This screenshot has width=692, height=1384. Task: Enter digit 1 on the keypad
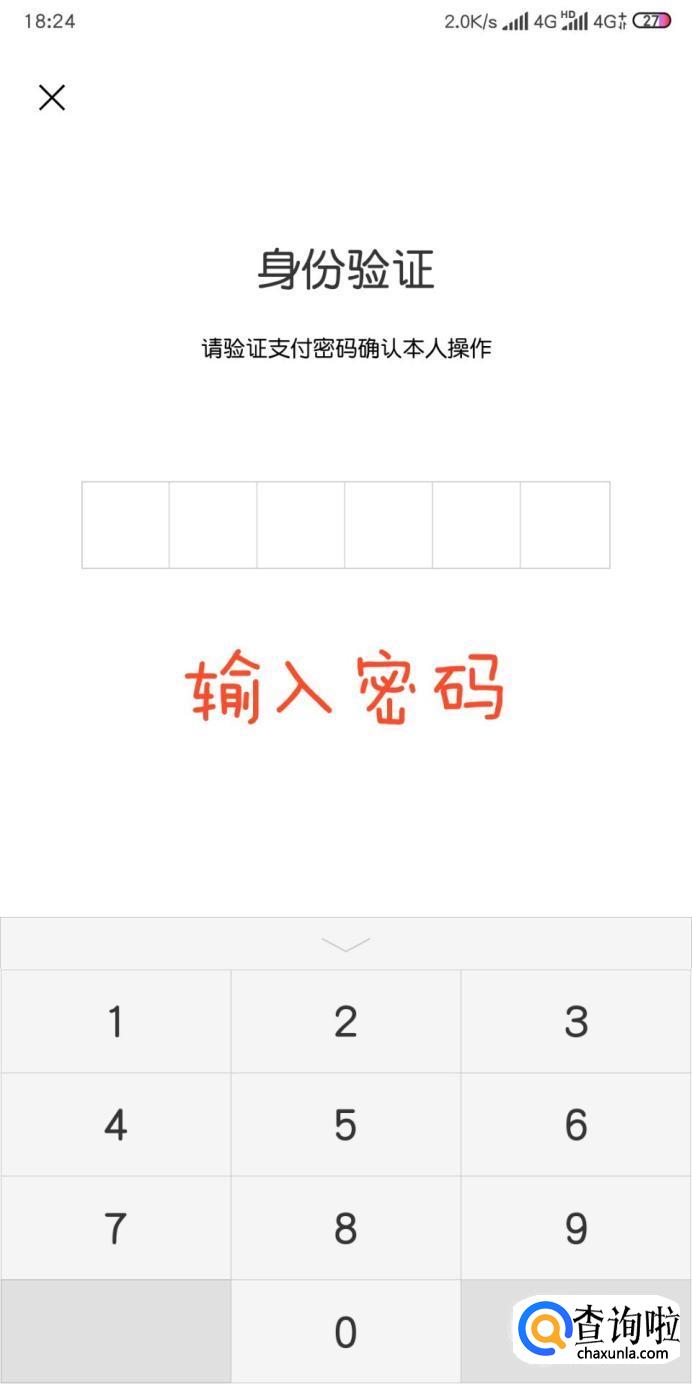[116, 1022]
